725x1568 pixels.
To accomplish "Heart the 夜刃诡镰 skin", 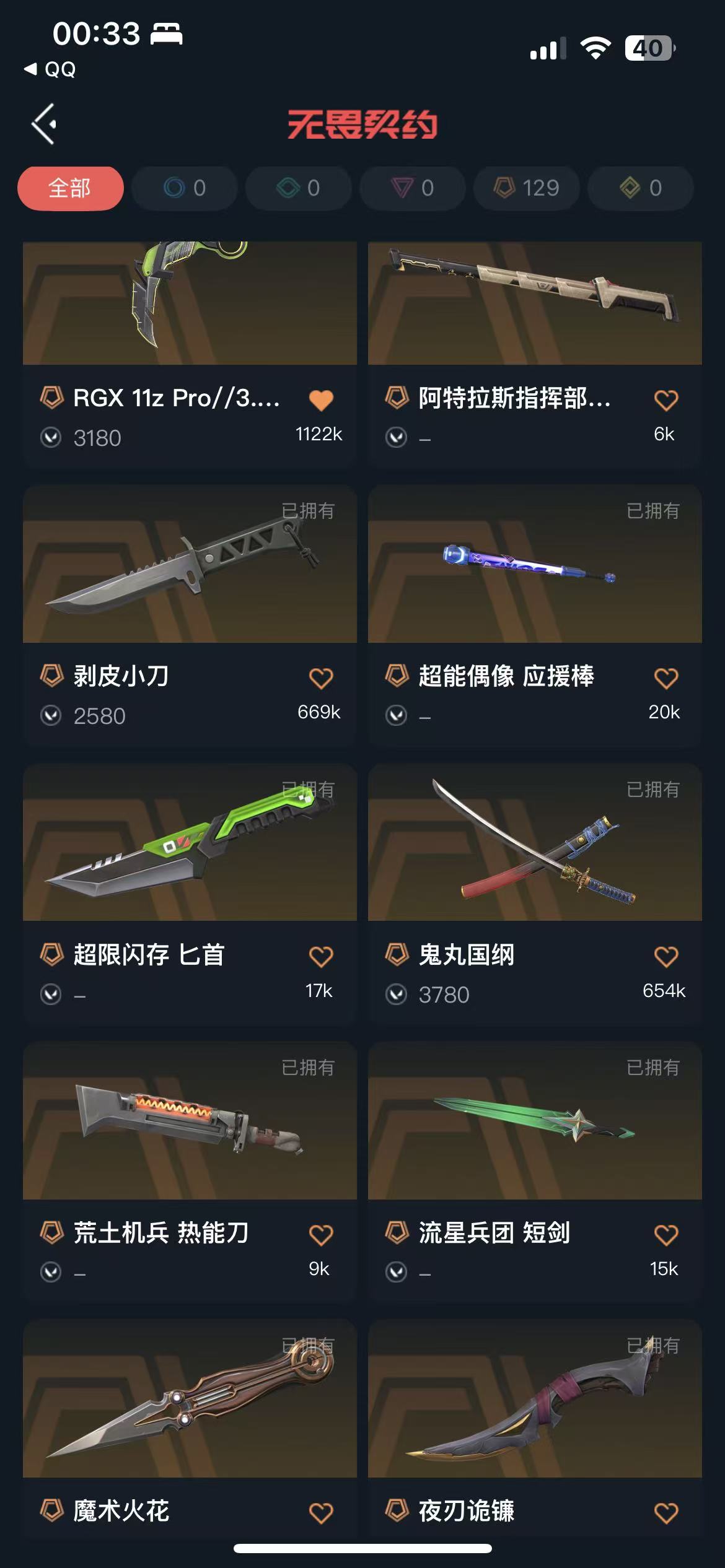I will point(666,1513).
